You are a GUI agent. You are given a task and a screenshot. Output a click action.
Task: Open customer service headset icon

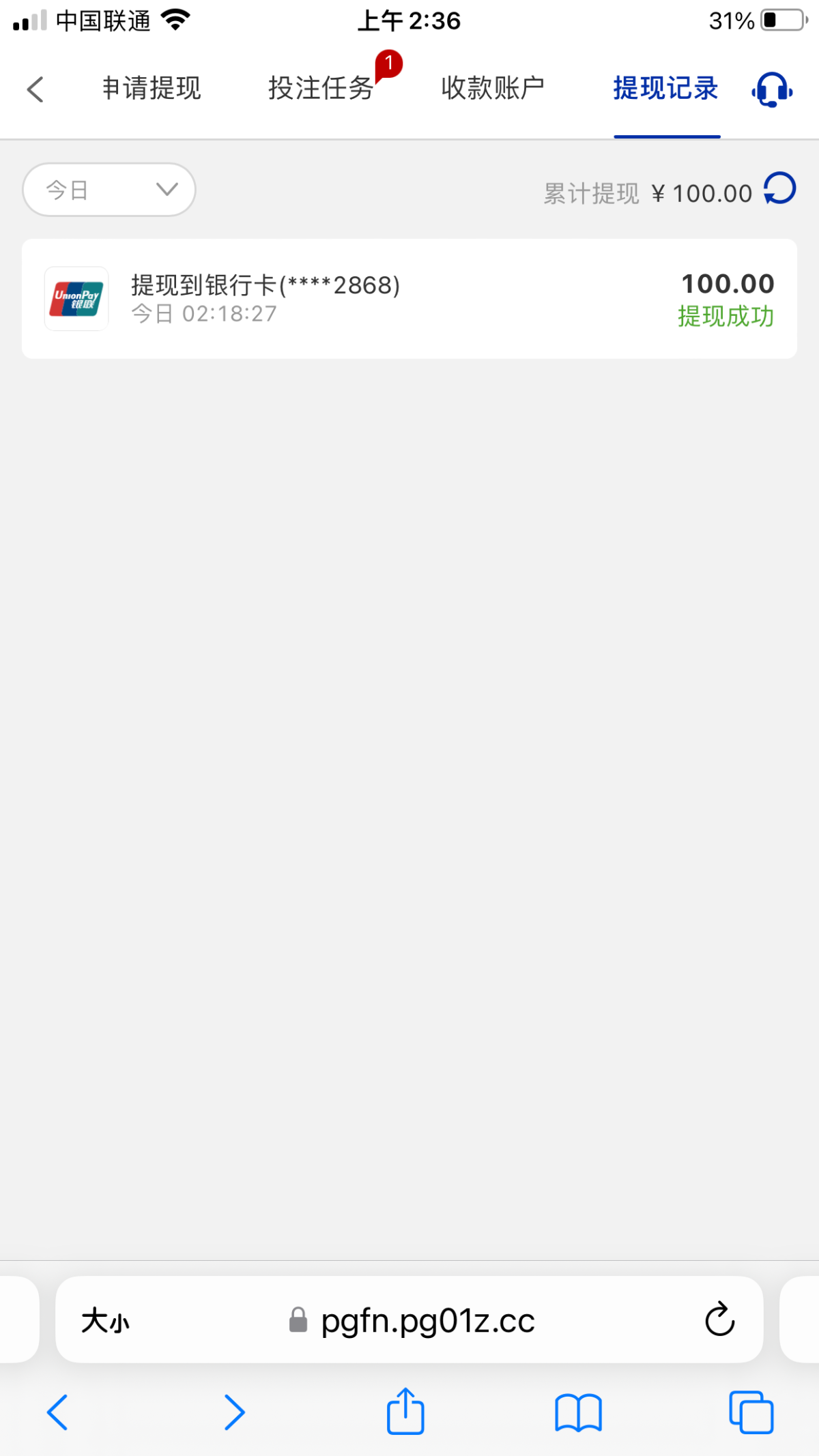coord(771,89)
